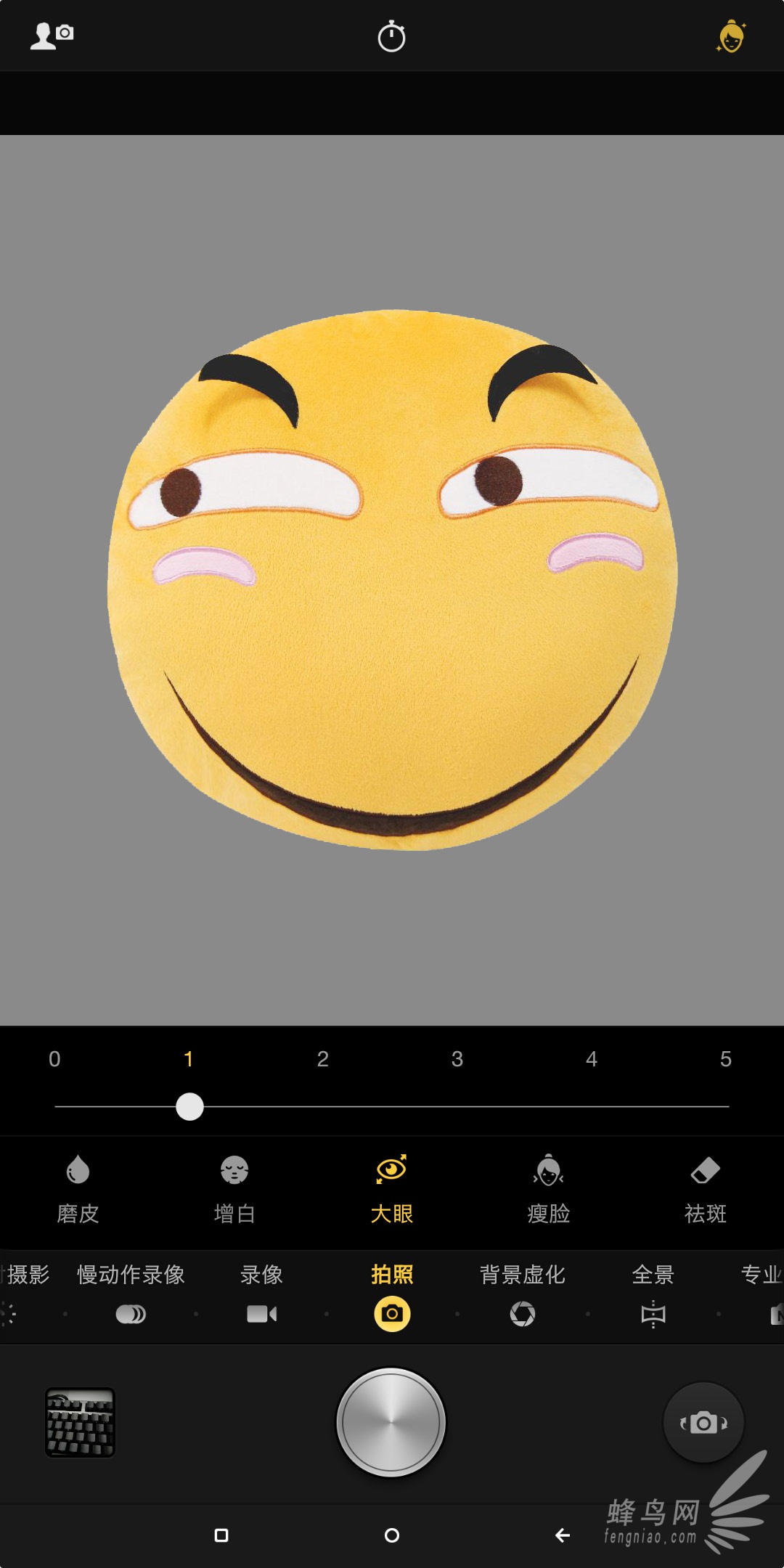Open the group selfie mode icon

tap(52, 36)
